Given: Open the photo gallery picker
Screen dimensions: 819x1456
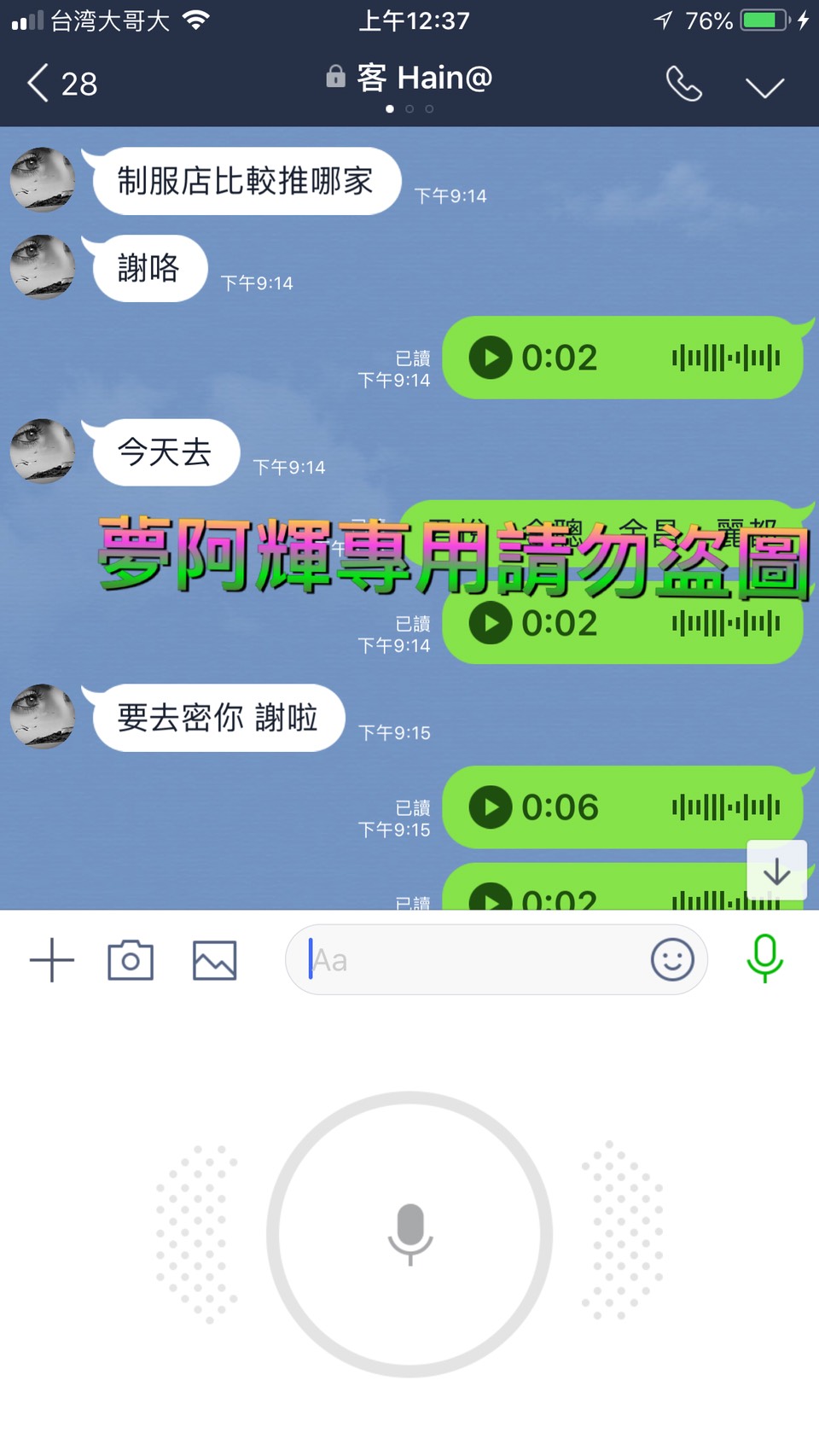Looking at the screenshot, I should click(x=214, y=960).
